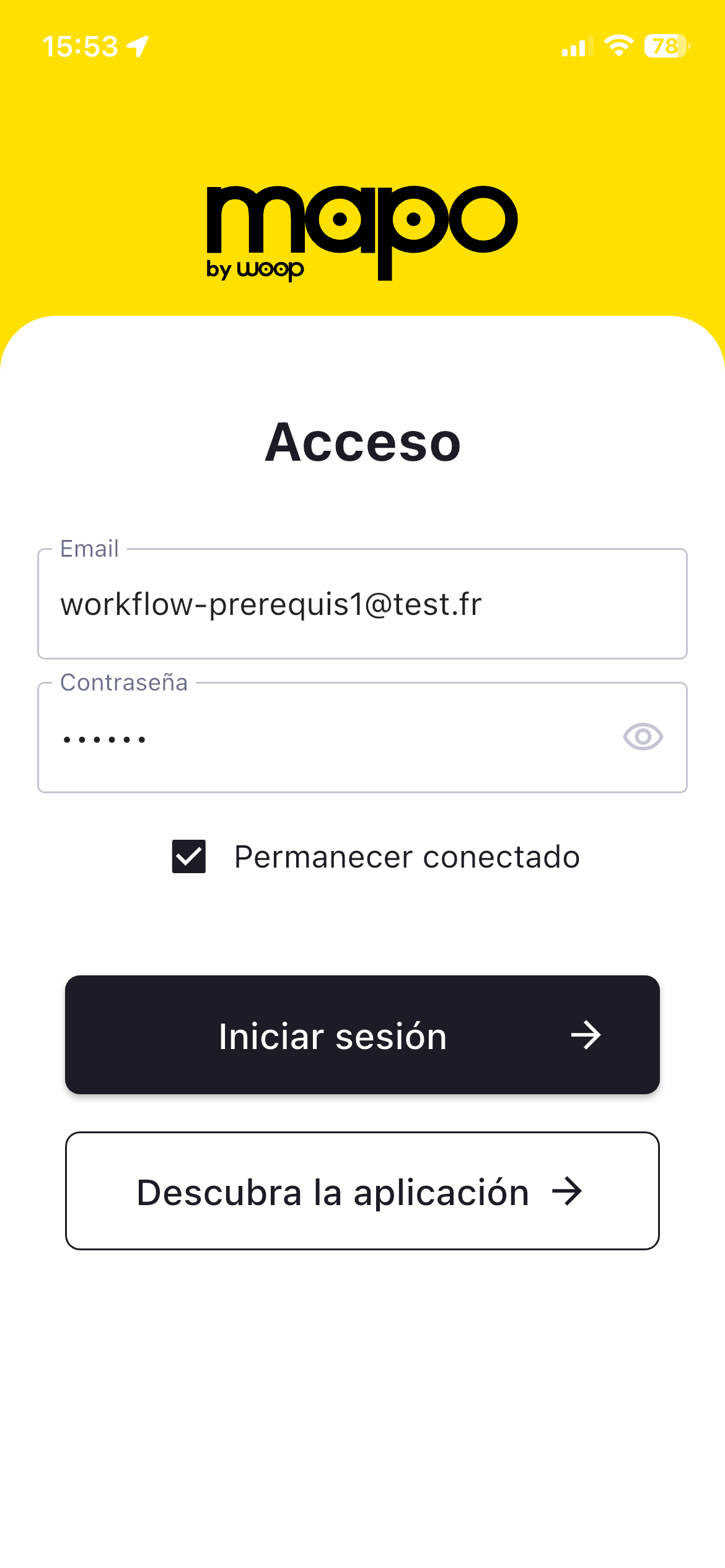The height and width of the screenshot is (1568, 725).
Task: Show the password with the eye icon
Action: pyautogui.click(x=643, y=737)
